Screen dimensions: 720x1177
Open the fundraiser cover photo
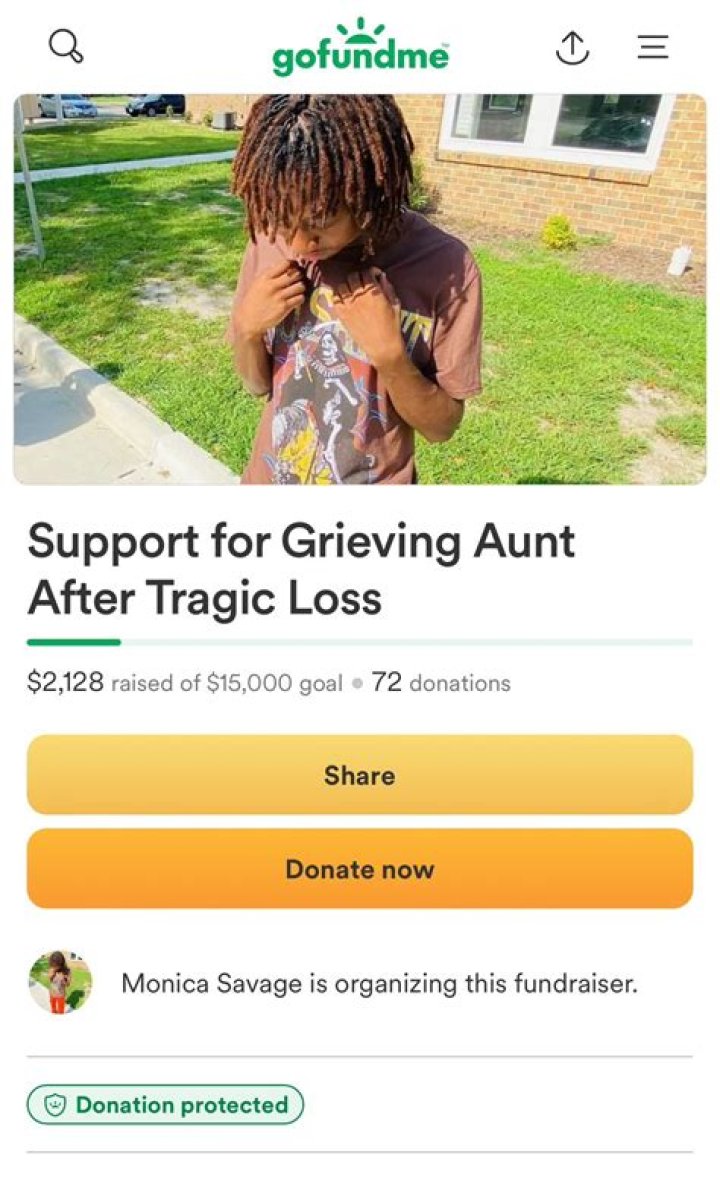coord(360,289)
